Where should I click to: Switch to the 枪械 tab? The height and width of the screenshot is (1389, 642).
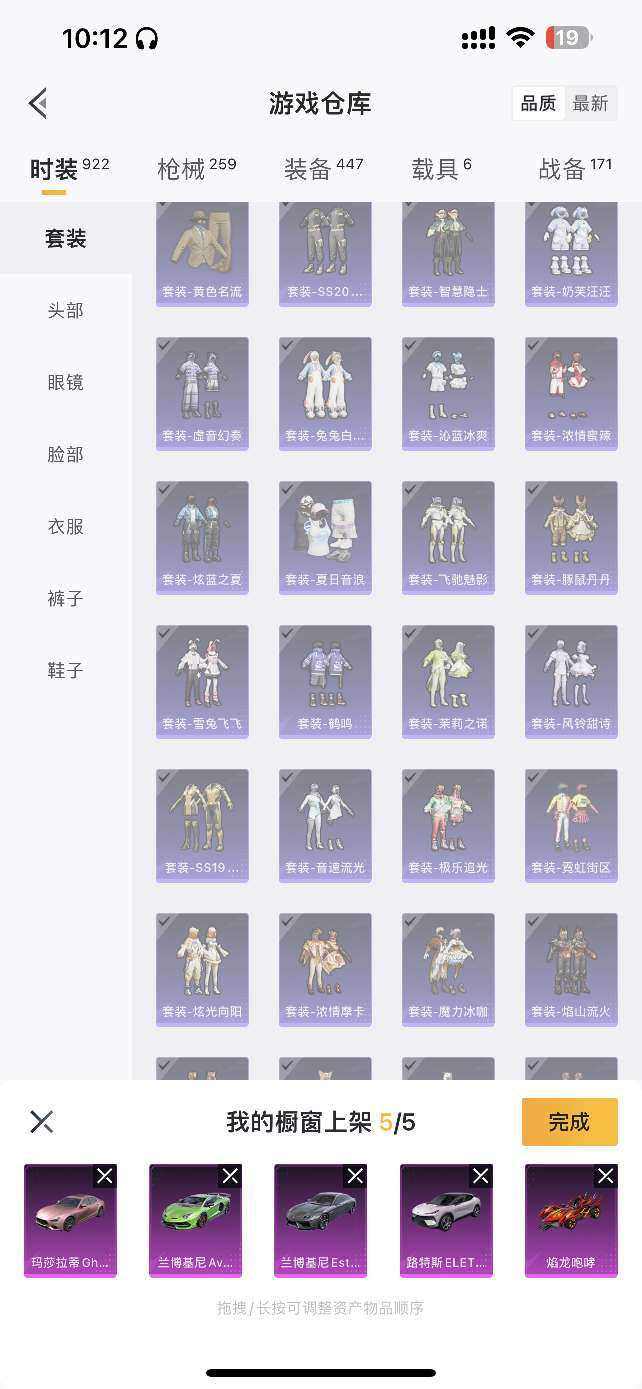[x=196, y=169]
